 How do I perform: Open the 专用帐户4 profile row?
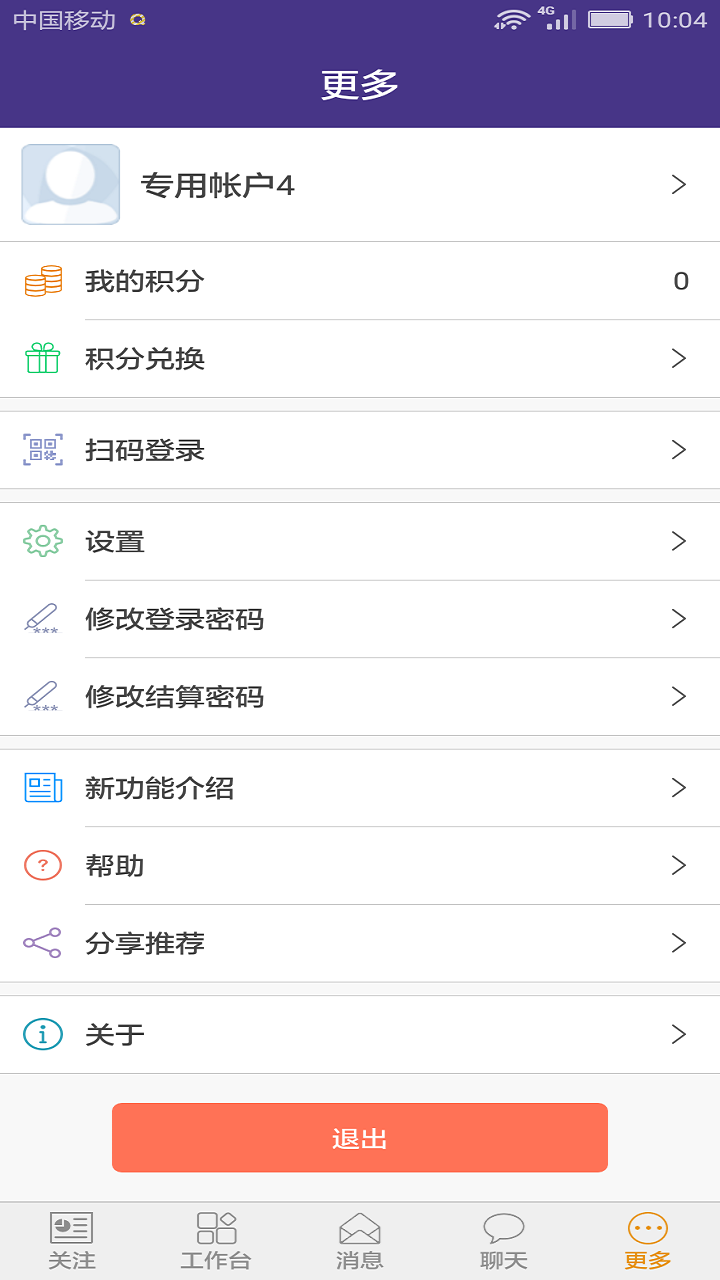point(360,185)
